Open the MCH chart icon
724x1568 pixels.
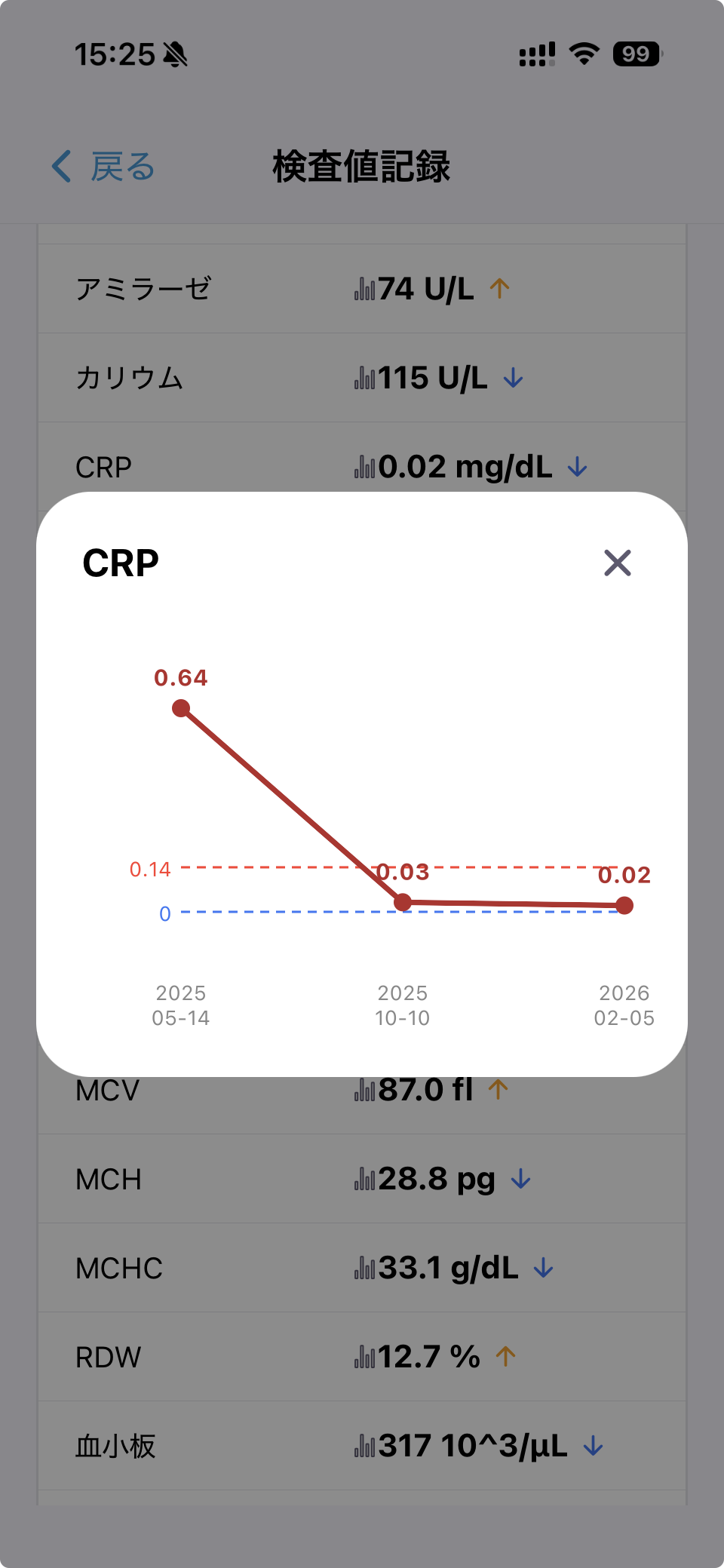364,1179
